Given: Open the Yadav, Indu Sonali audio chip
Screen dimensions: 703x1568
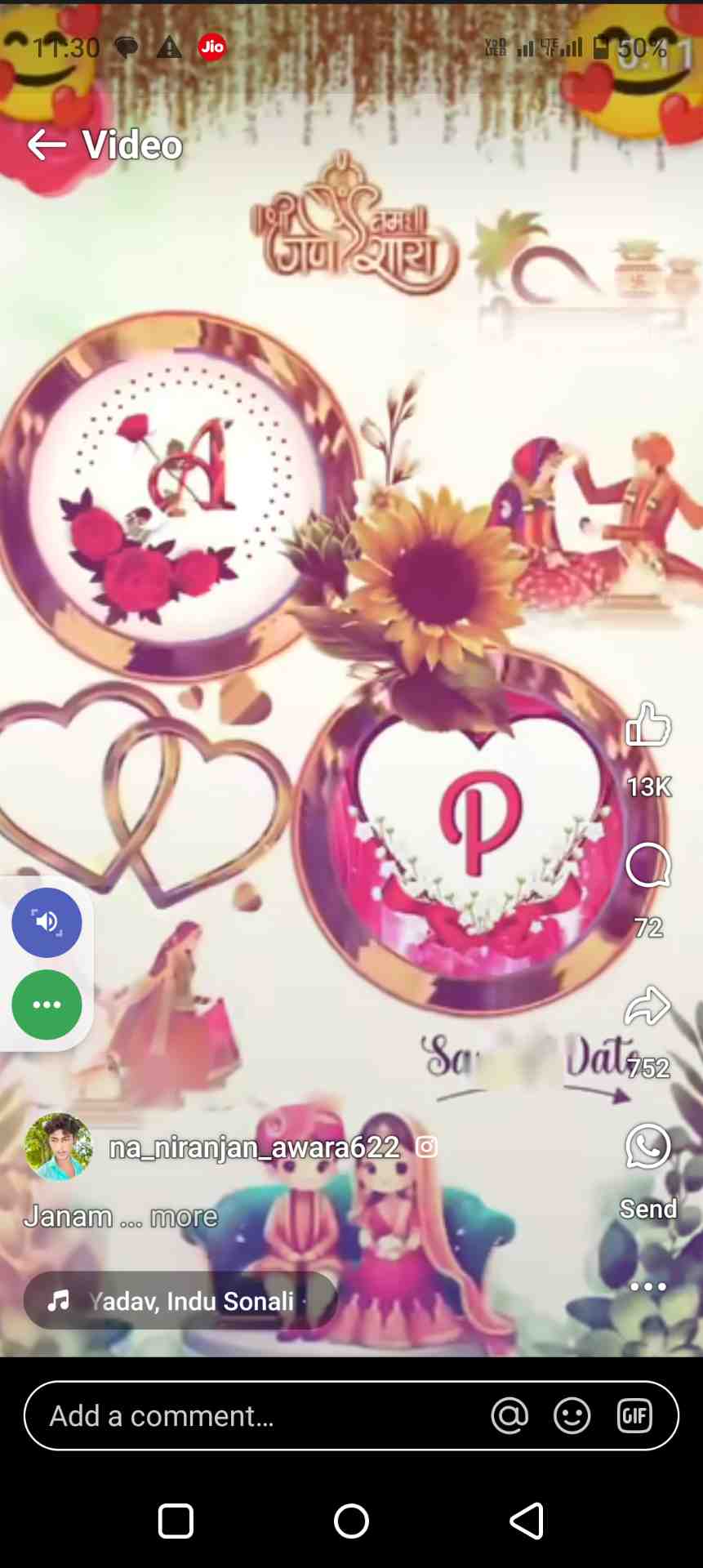Looking at the screenshot, I should pos(180,1300).
